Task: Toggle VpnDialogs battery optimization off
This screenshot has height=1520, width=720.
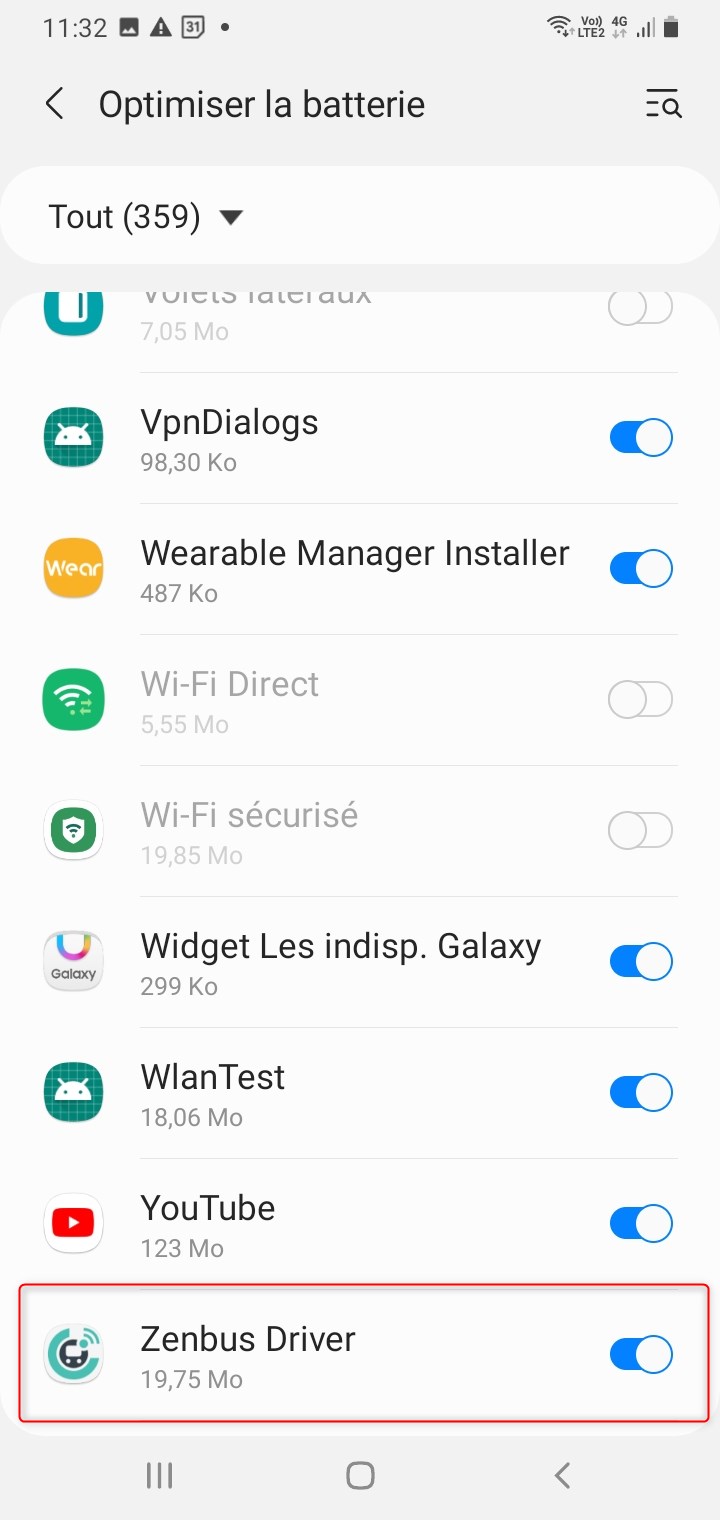Action: 641,438
